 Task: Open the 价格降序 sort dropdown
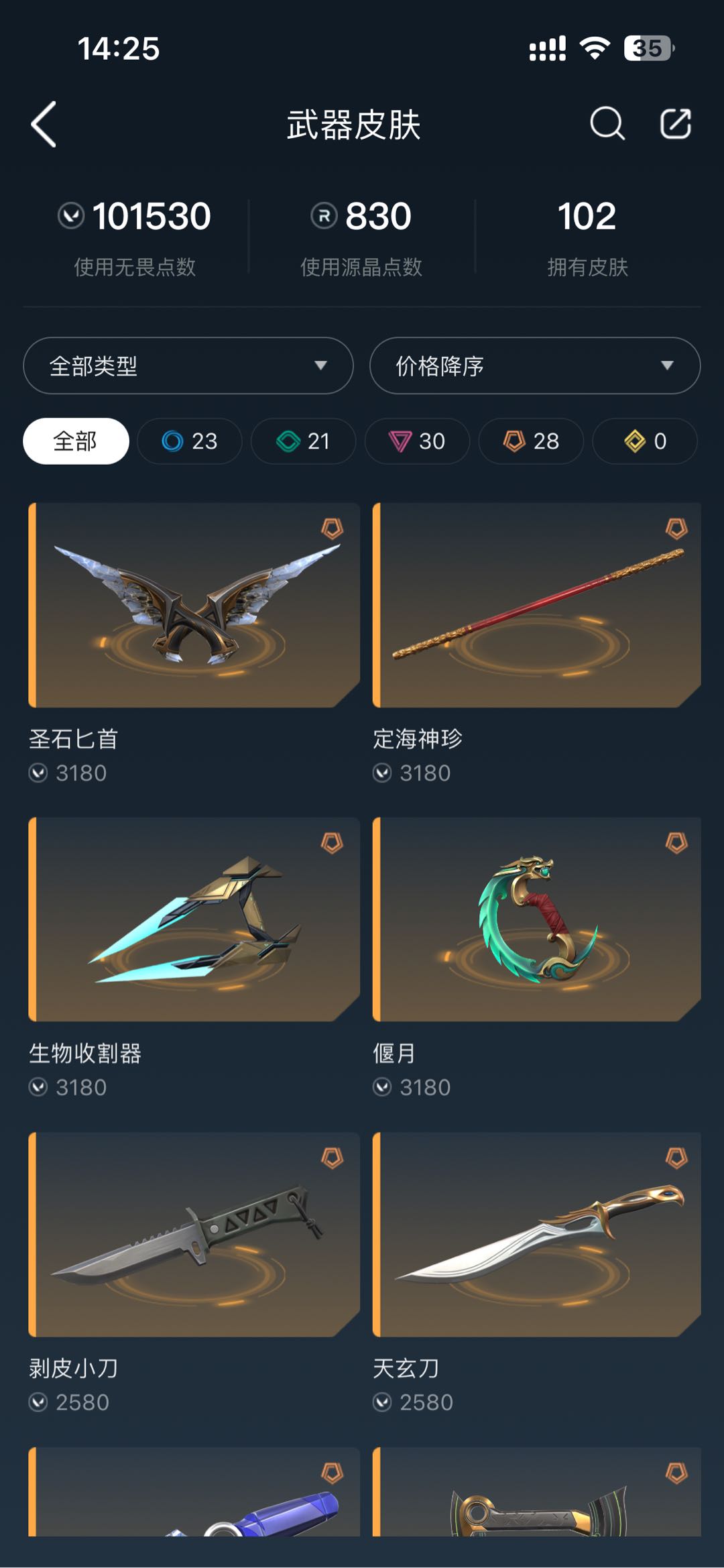(534, 366)
